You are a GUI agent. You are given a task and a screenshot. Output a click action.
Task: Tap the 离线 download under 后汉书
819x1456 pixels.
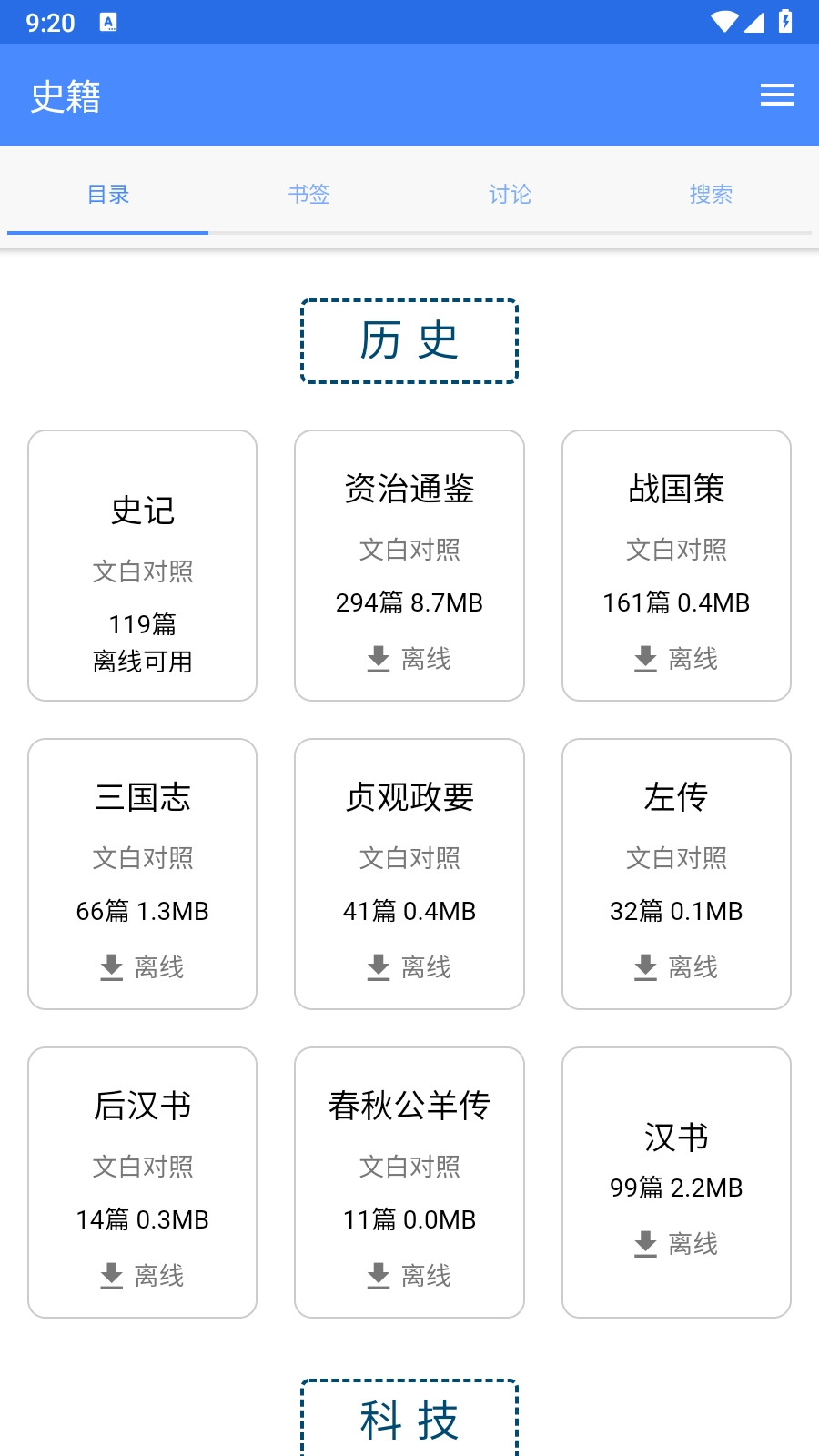pyautogui.click(x=143, y=1275)
